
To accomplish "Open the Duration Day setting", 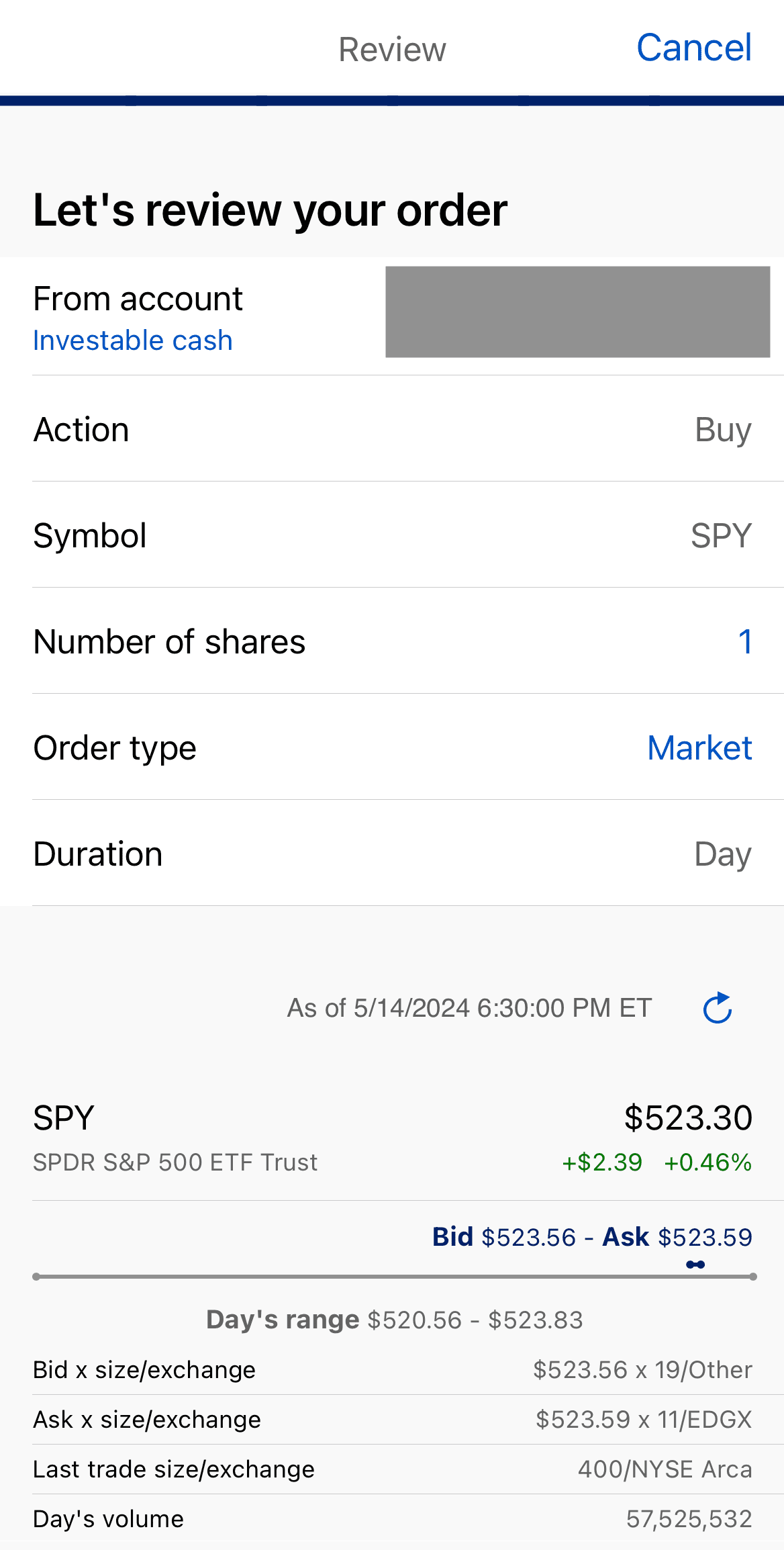I will [x=392, y=854].
